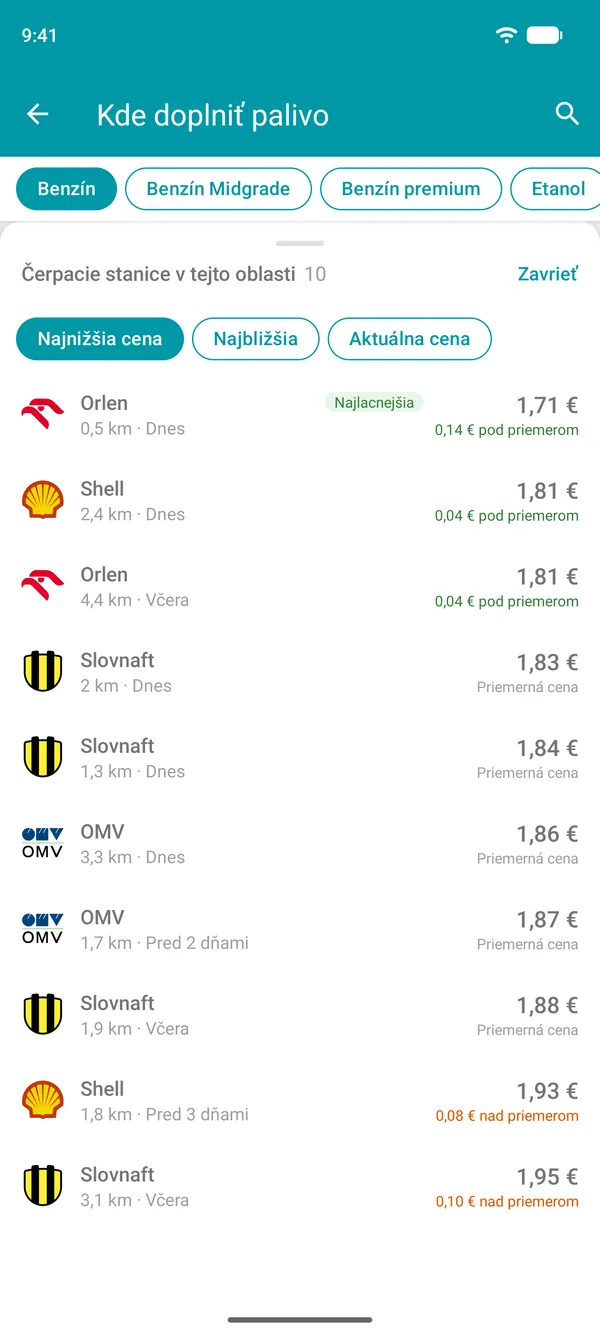Tap the Najnižšia cena sort chip

[x=100, y=339]
